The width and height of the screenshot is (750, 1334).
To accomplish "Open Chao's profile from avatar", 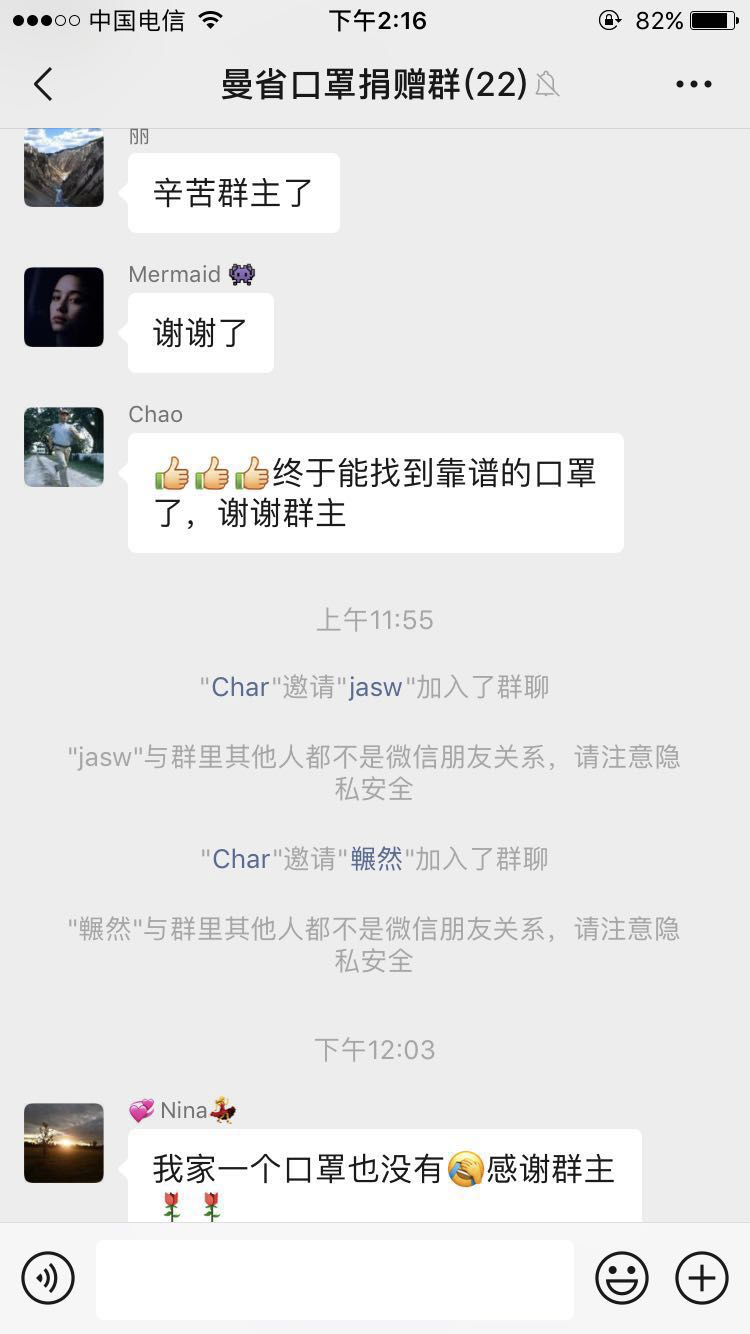I will [x=64, y=447].
